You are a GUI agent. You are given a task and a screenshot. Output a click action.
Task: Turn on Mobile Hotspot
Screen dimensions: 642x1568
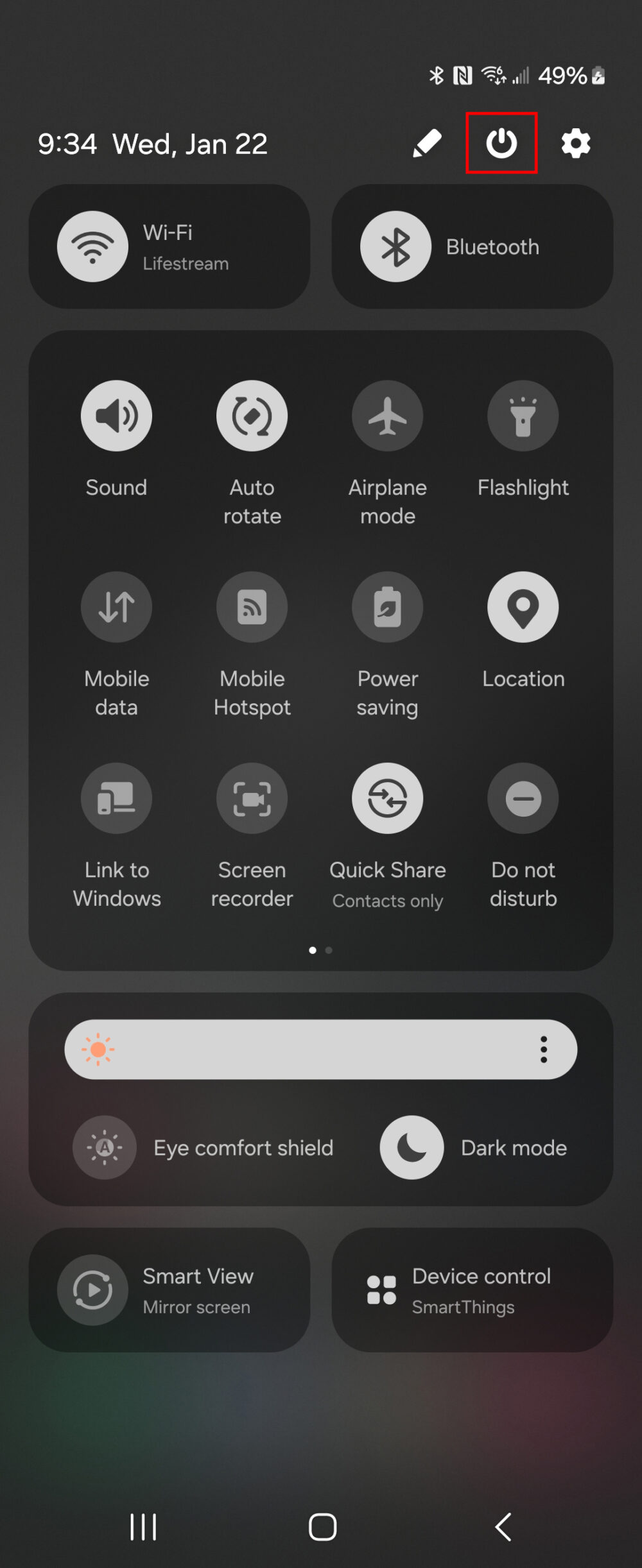[252, 607]
